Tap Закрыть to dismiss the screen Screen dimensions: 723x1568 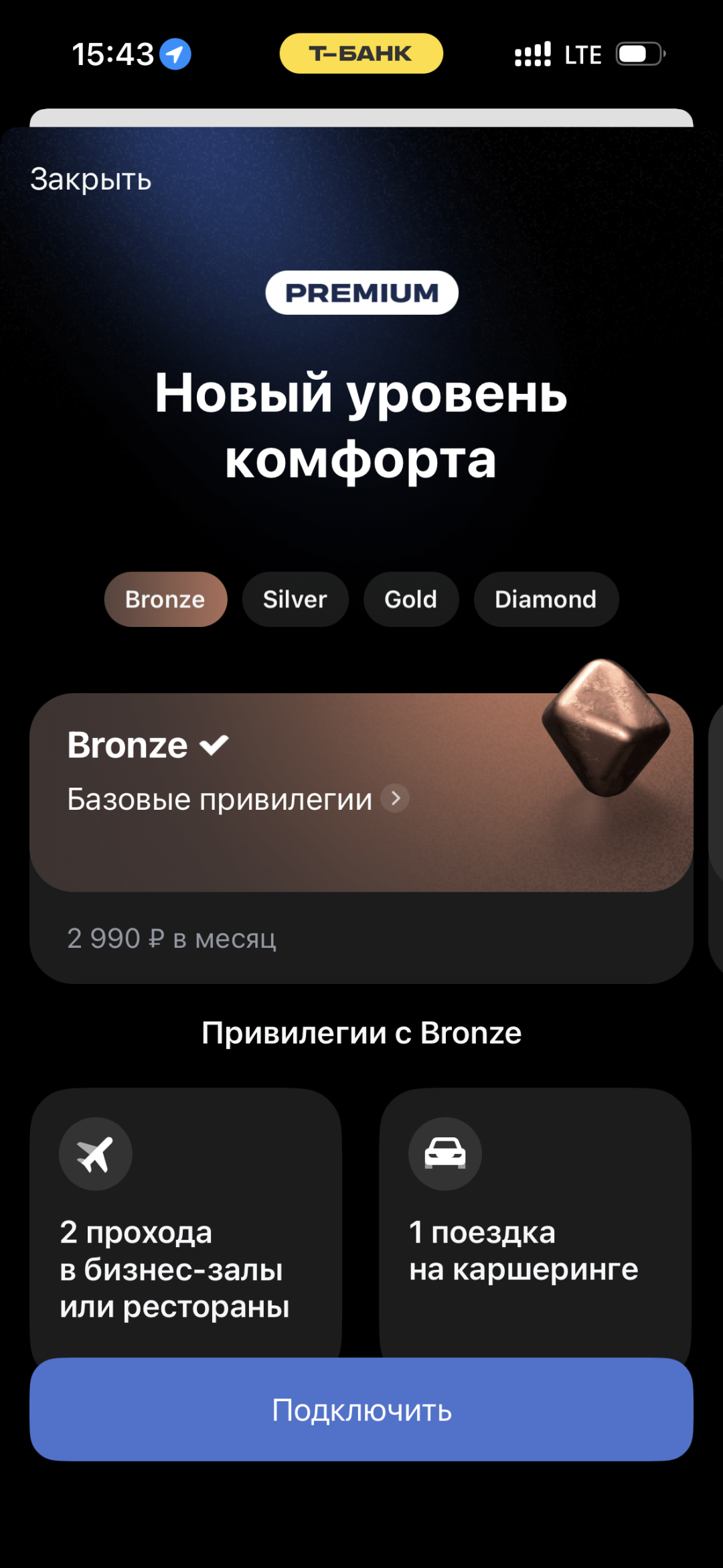click(x=90, y=179)
